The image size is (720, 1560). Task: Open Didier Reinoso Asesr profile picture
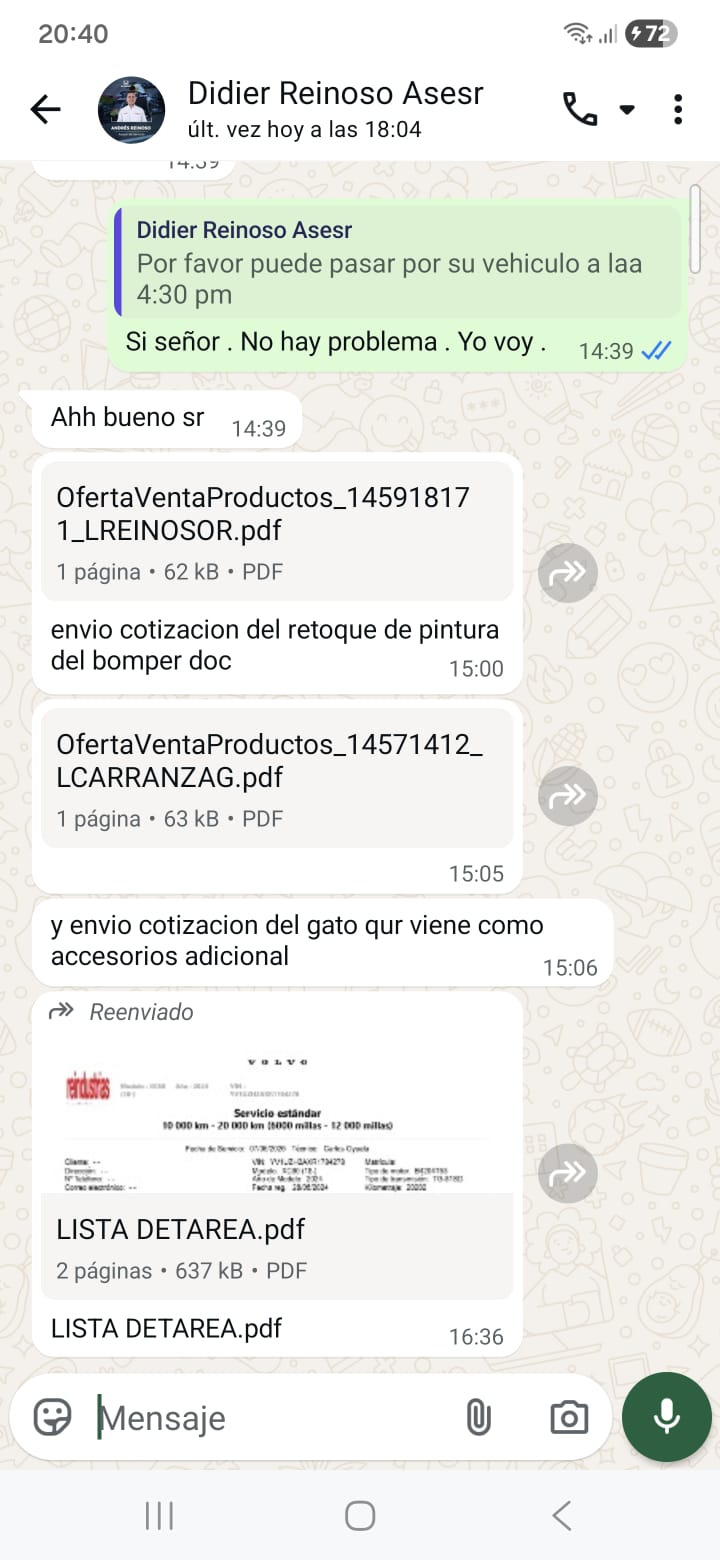click(131, 109)
